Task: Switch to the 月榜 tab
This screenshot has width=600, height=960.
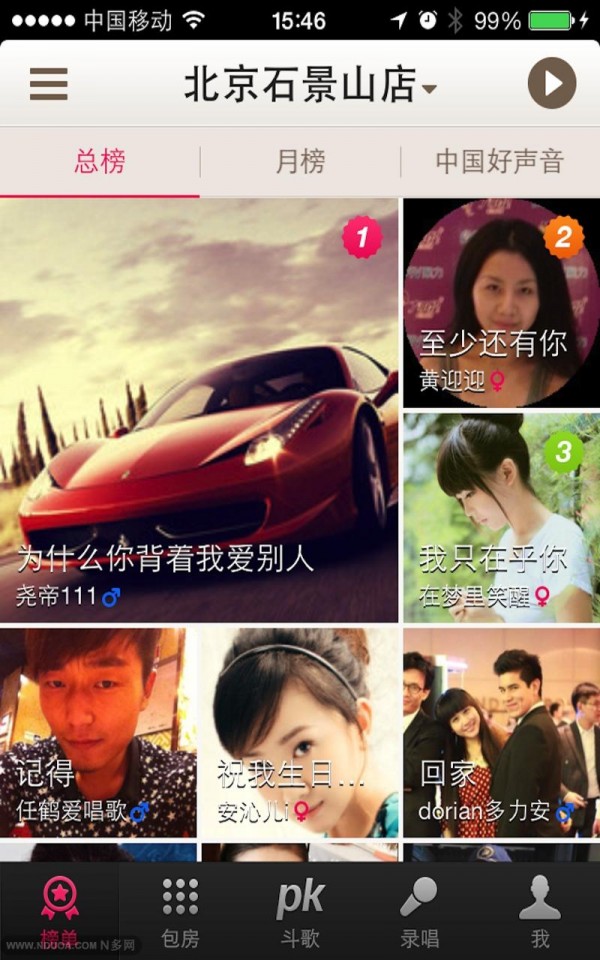Action: tap(300, 162)
